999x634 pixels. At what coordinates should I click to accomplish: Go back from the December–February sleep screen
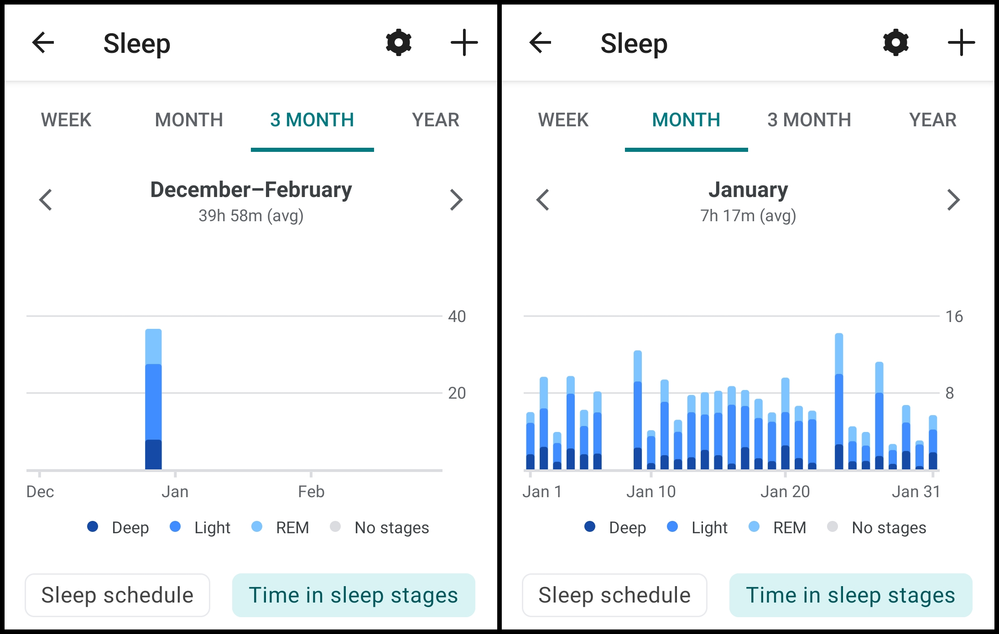point(43,43)
